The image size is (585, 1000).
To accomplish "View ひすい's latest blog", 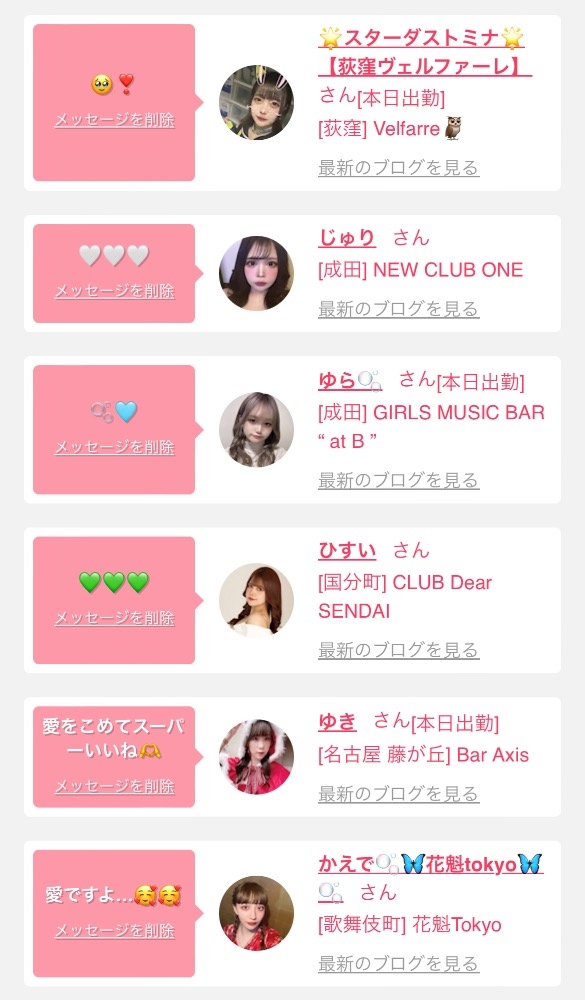I will [399, 651].
